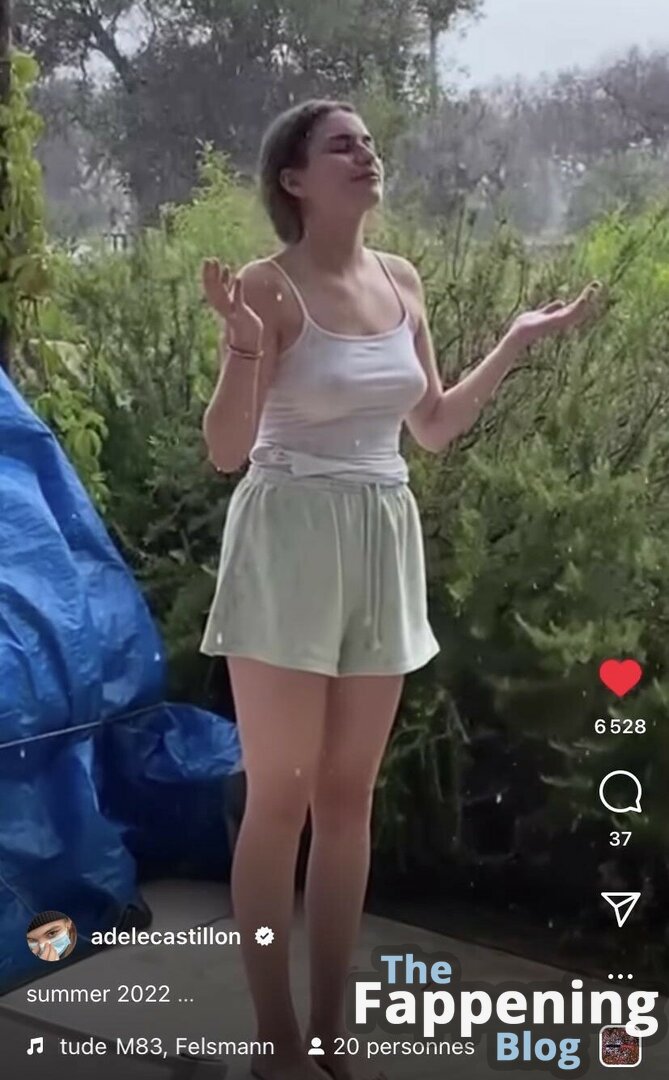Visit the adelecastillon username link
The image size is (669, 1080).
(165, 937)
